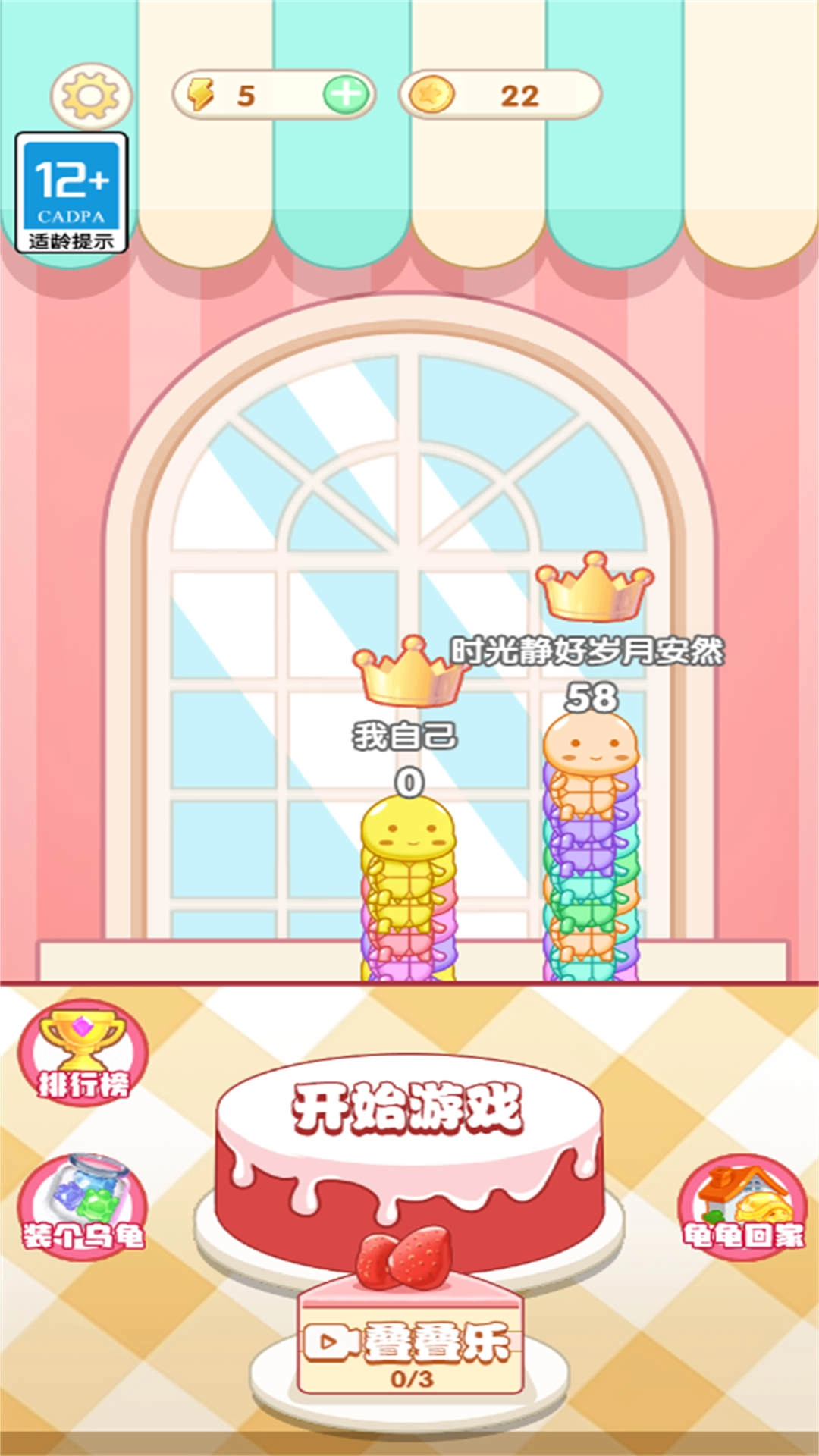The width and height of the screenshot is (819, 1456).
Task: Open the 12+ CADPA age rating notice
Action: coord(71,193)
